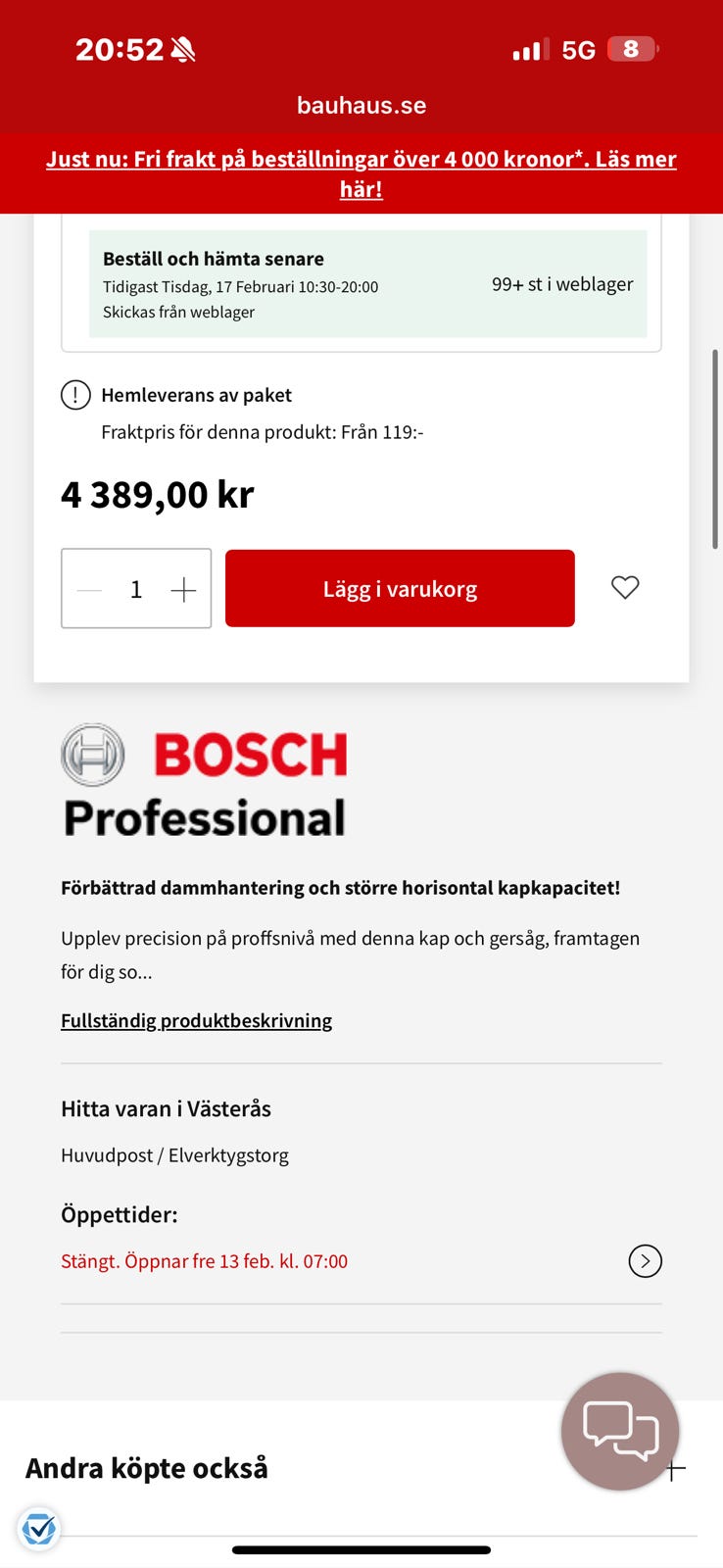723x1568 pixels.
Task: Add product to wishlist via heart icon
Action: point(624,587)
